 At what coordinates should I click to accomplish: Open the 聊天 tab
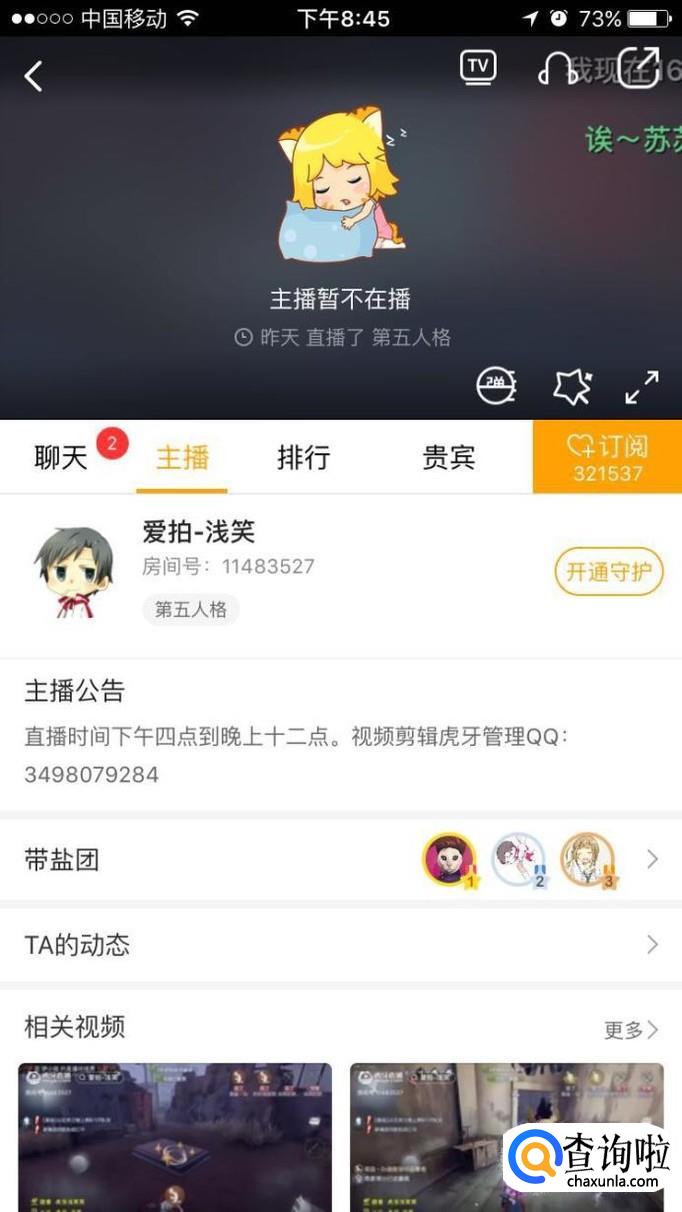point(62,458)
